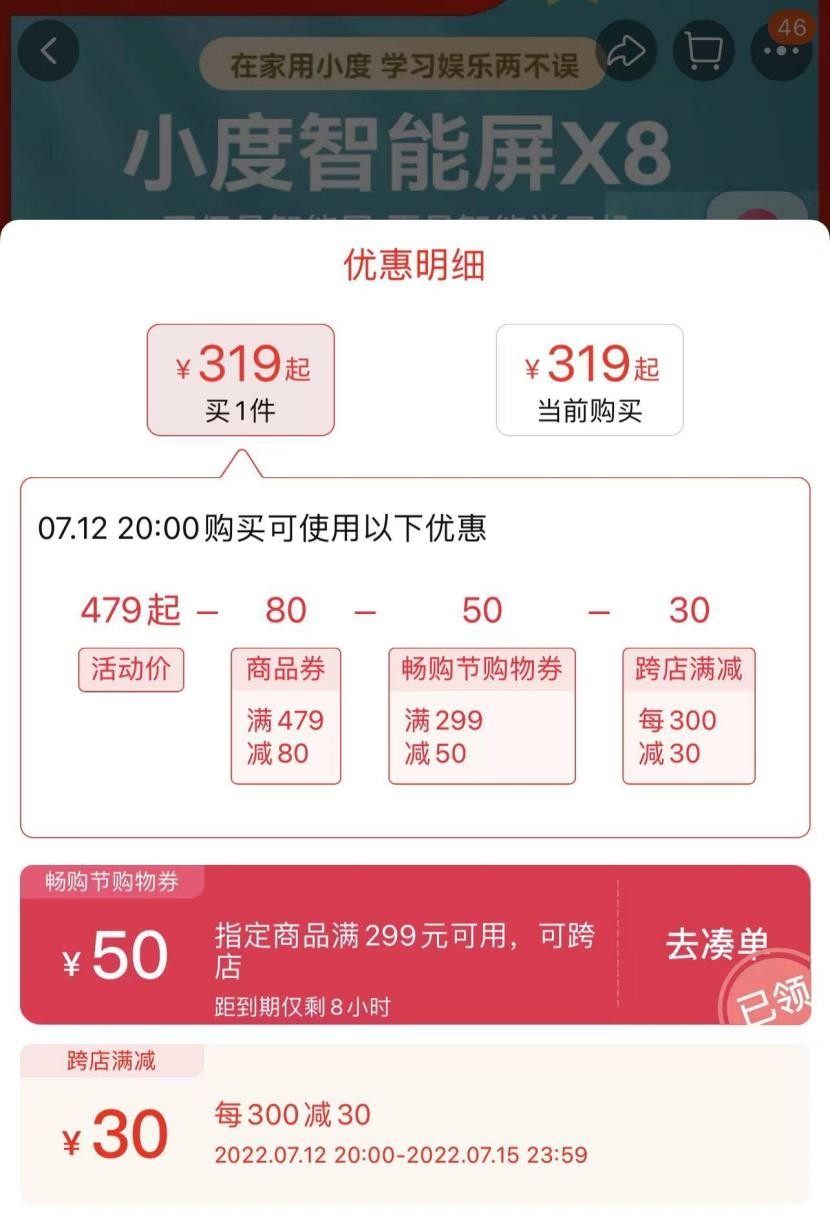
Task: Open the three-dot overflow menu
Action: (x=779, y=51)
